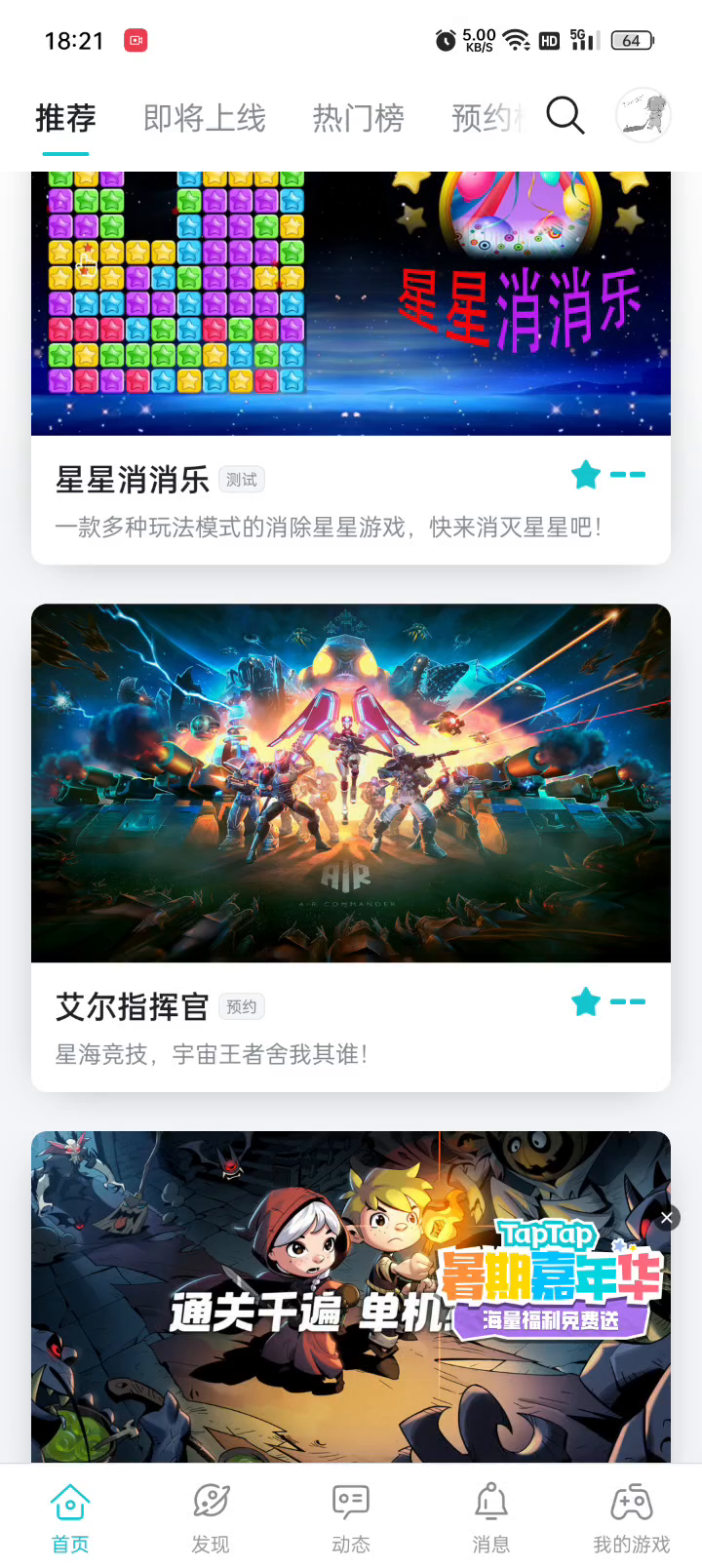
Task: Tap the 首页 home tab
Action: tap(70, 1517)
